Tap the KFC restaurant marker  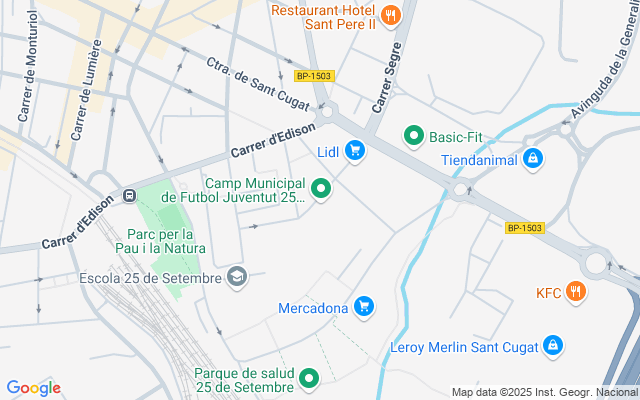point(575,292)
